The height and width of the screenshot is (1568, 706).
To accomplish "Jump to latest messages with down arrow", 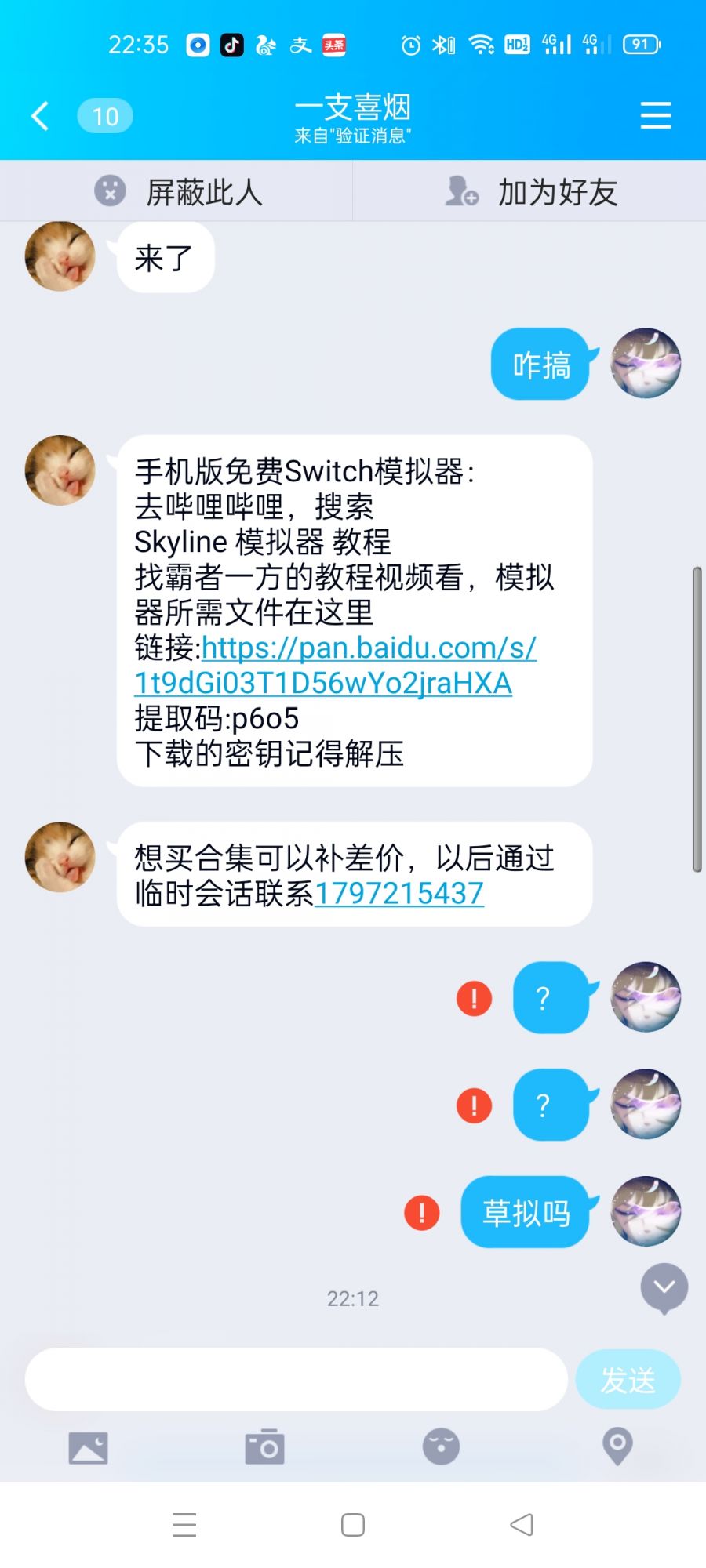I will click(x=664, y=1288).
